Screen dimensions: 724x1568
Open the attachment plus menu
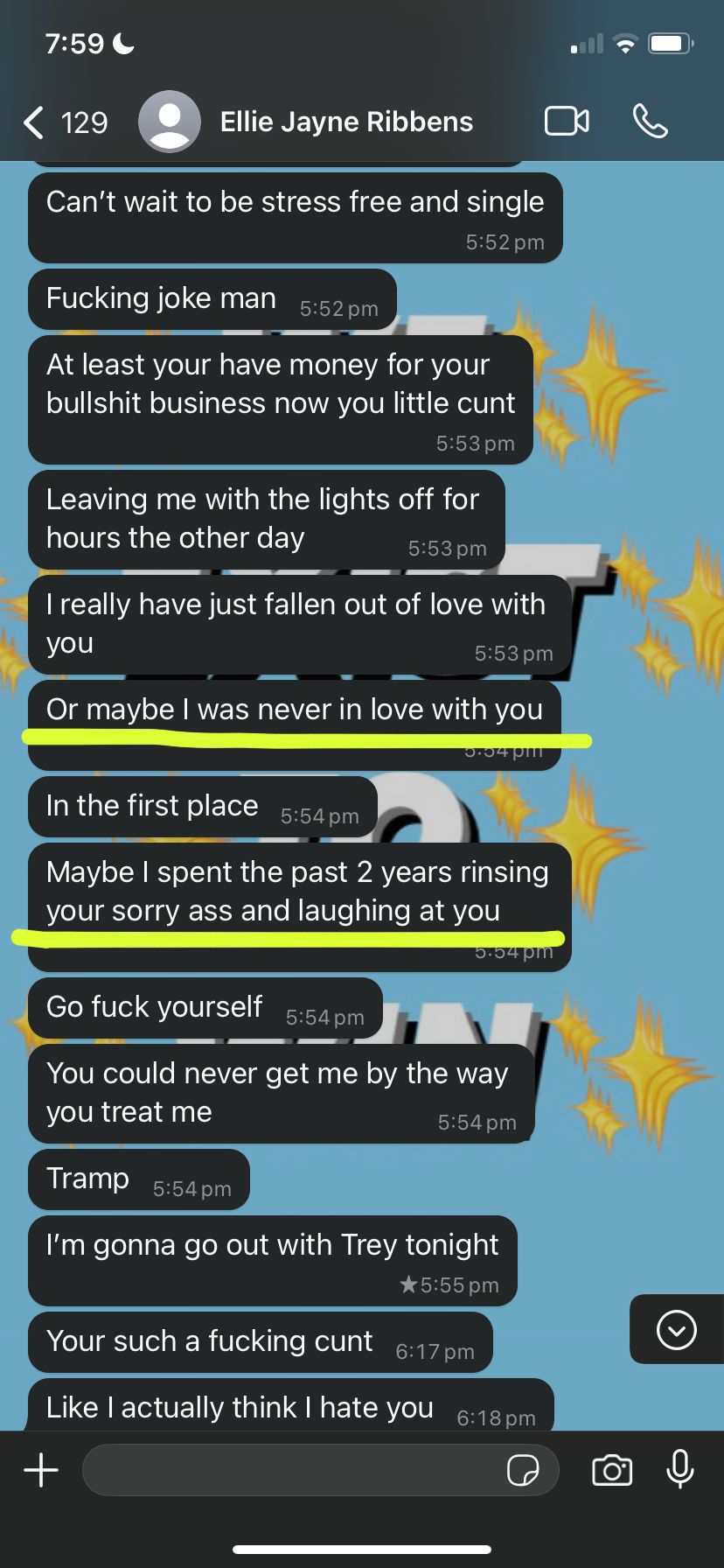click(41, 1470)
